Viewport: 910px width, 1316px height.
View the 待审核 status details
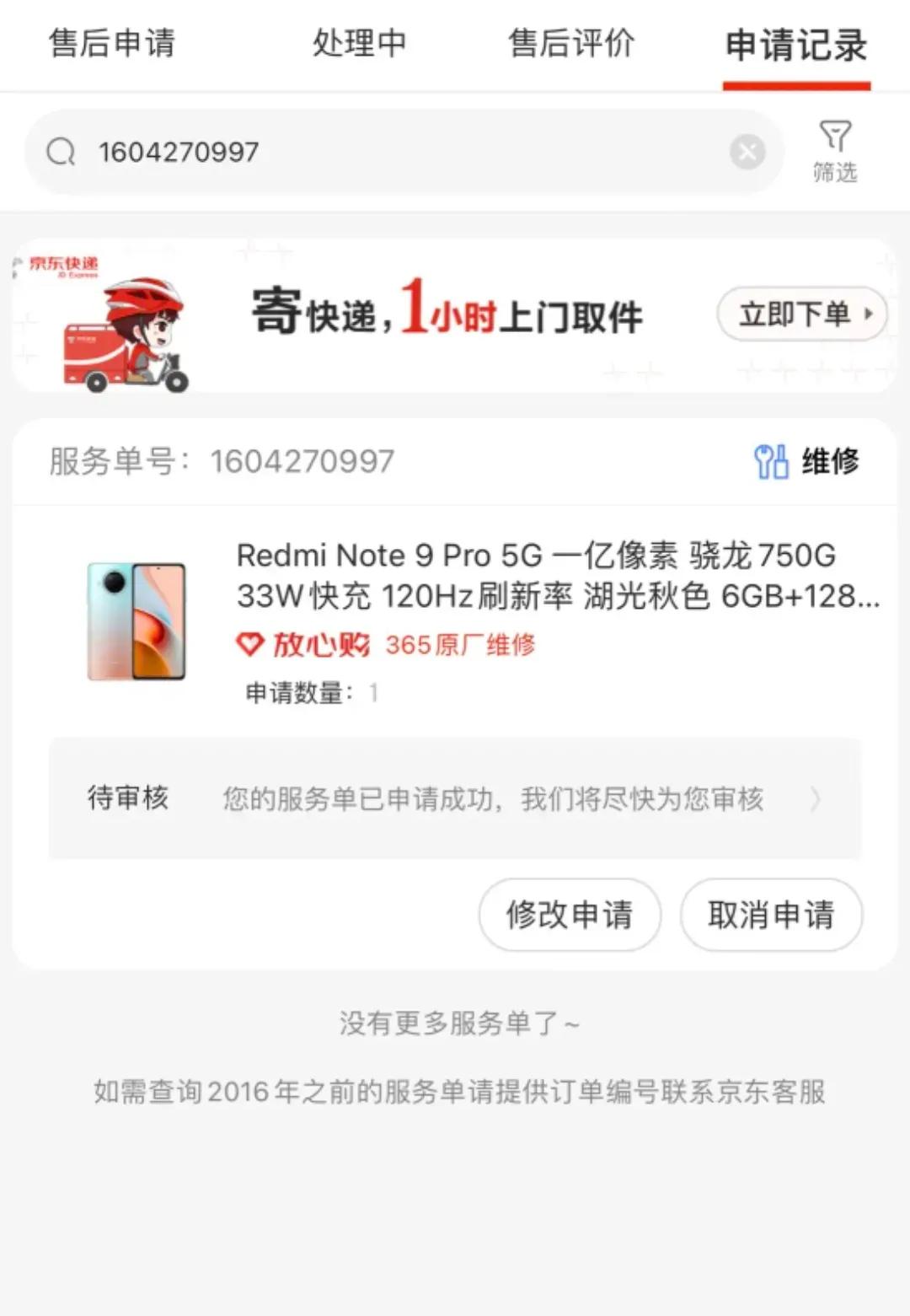(455, 798)
